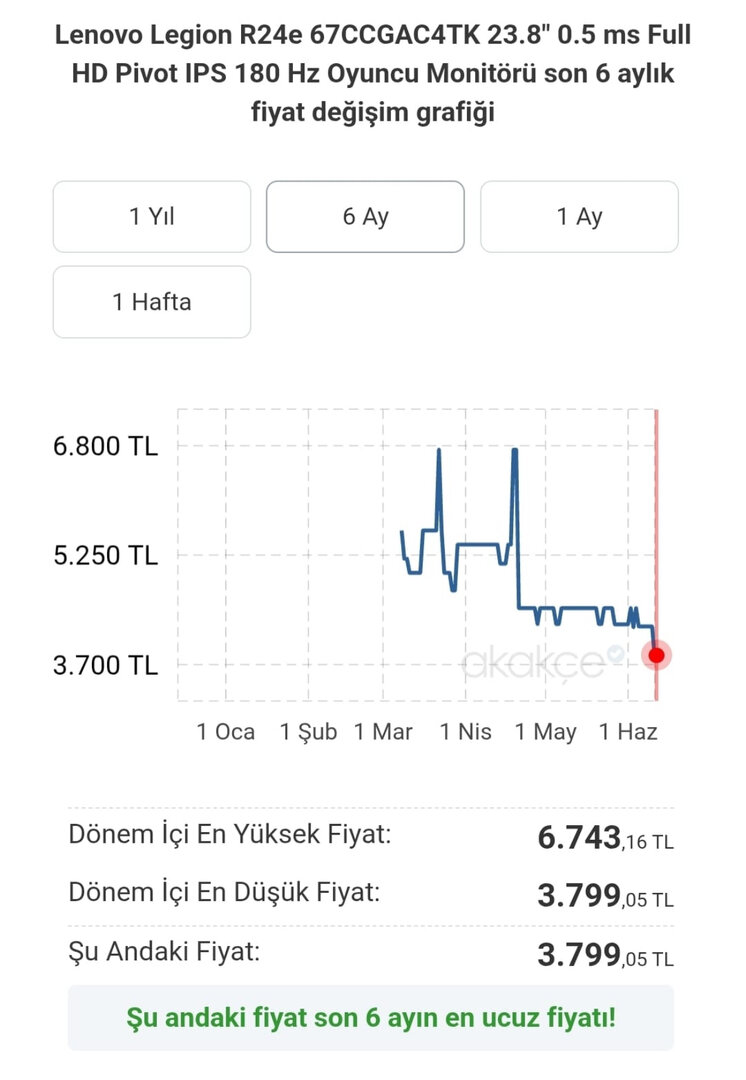Image resolution: width=746 pixels, height=1080 pixels.
Task: Show the 1 Ay price history
Action: click(x=579, y=217)
